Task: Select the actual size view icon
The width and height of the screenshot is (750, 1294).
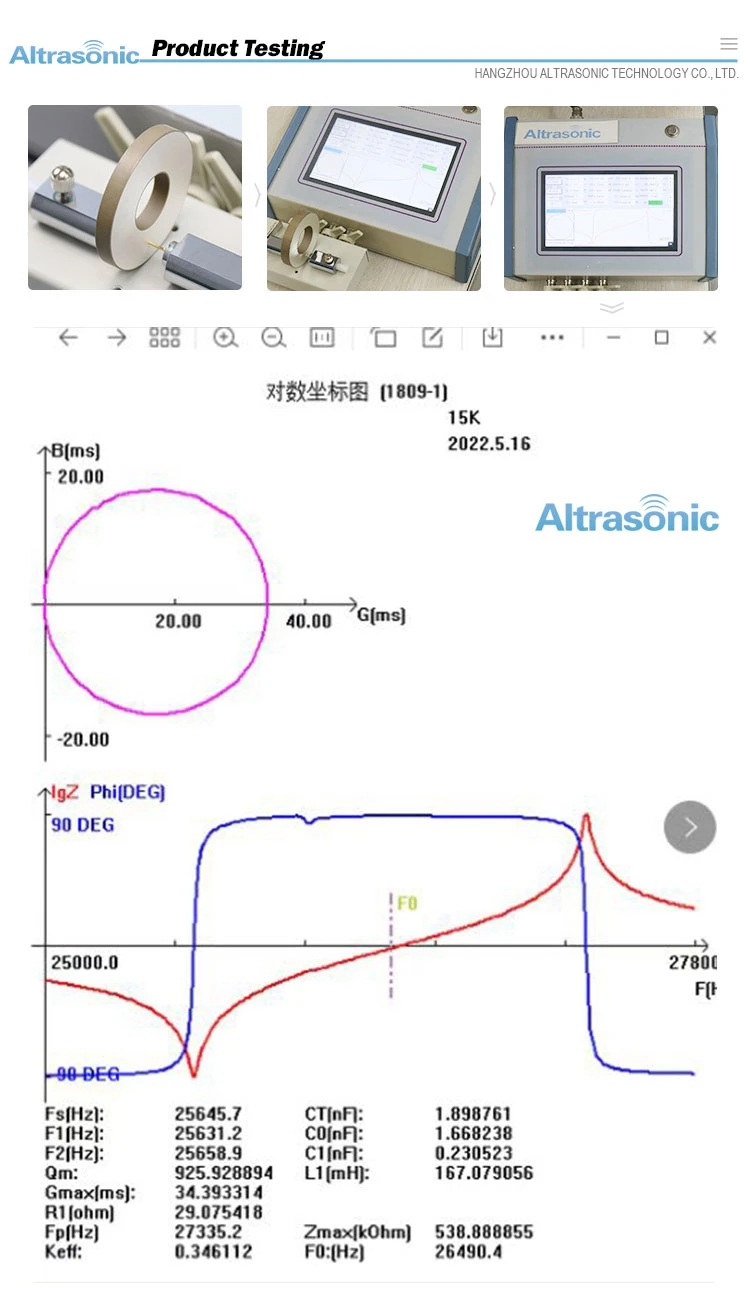Action: click(322, 338)
